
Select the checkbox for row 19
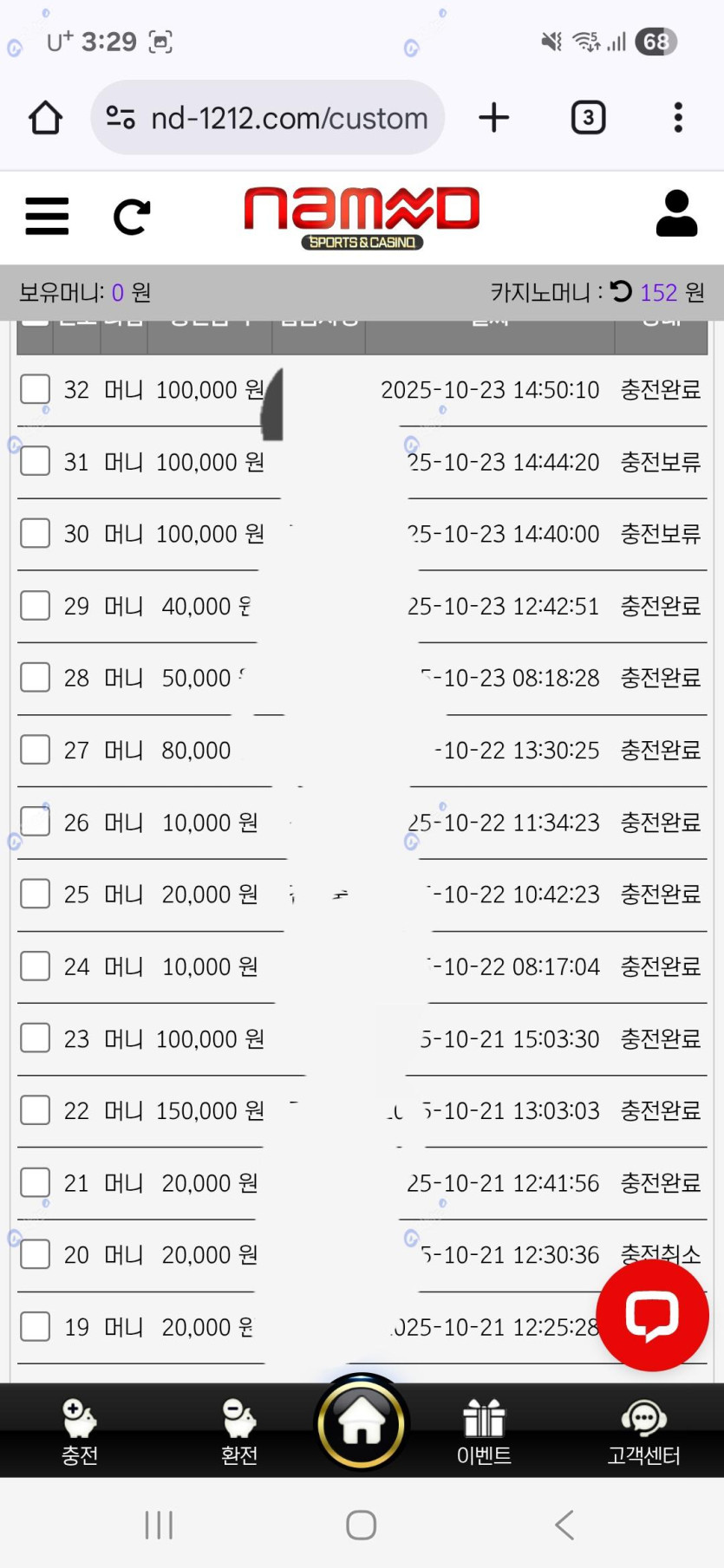click(x=35, y=1326)
